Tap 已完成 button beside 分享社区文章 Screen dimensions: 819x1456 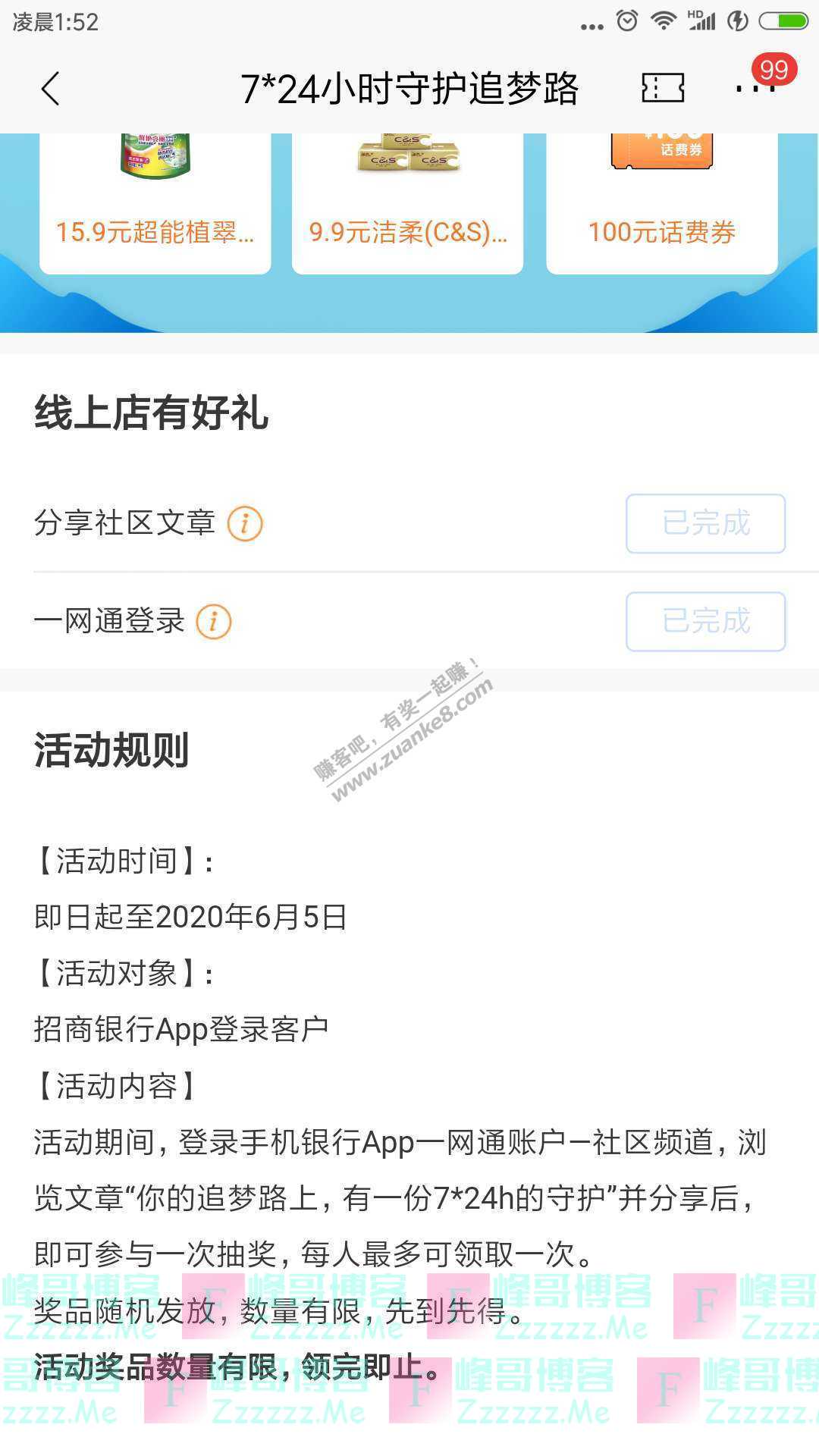[x=705, y=523]
